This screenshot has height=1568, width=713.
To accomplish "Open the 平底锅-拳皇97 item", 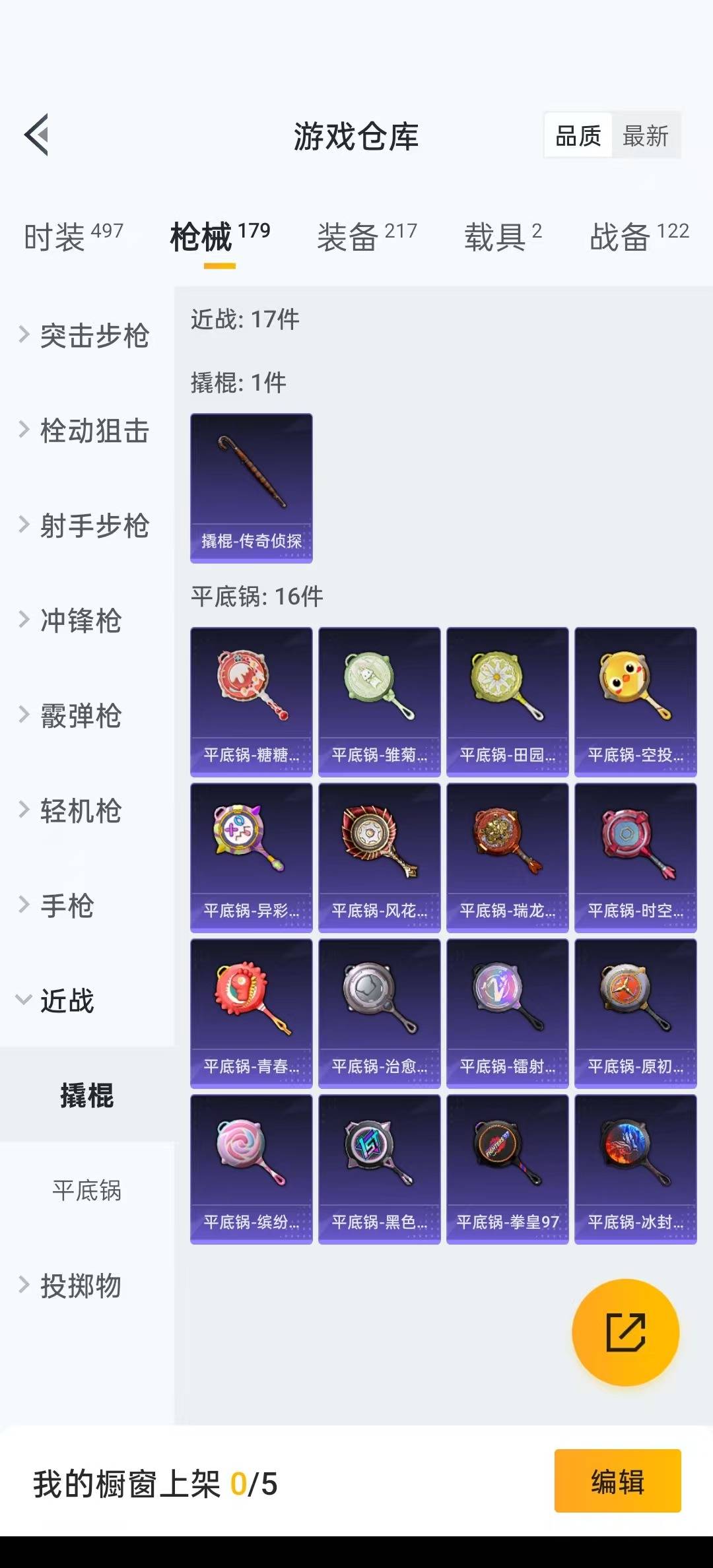I will [508, 1169].
